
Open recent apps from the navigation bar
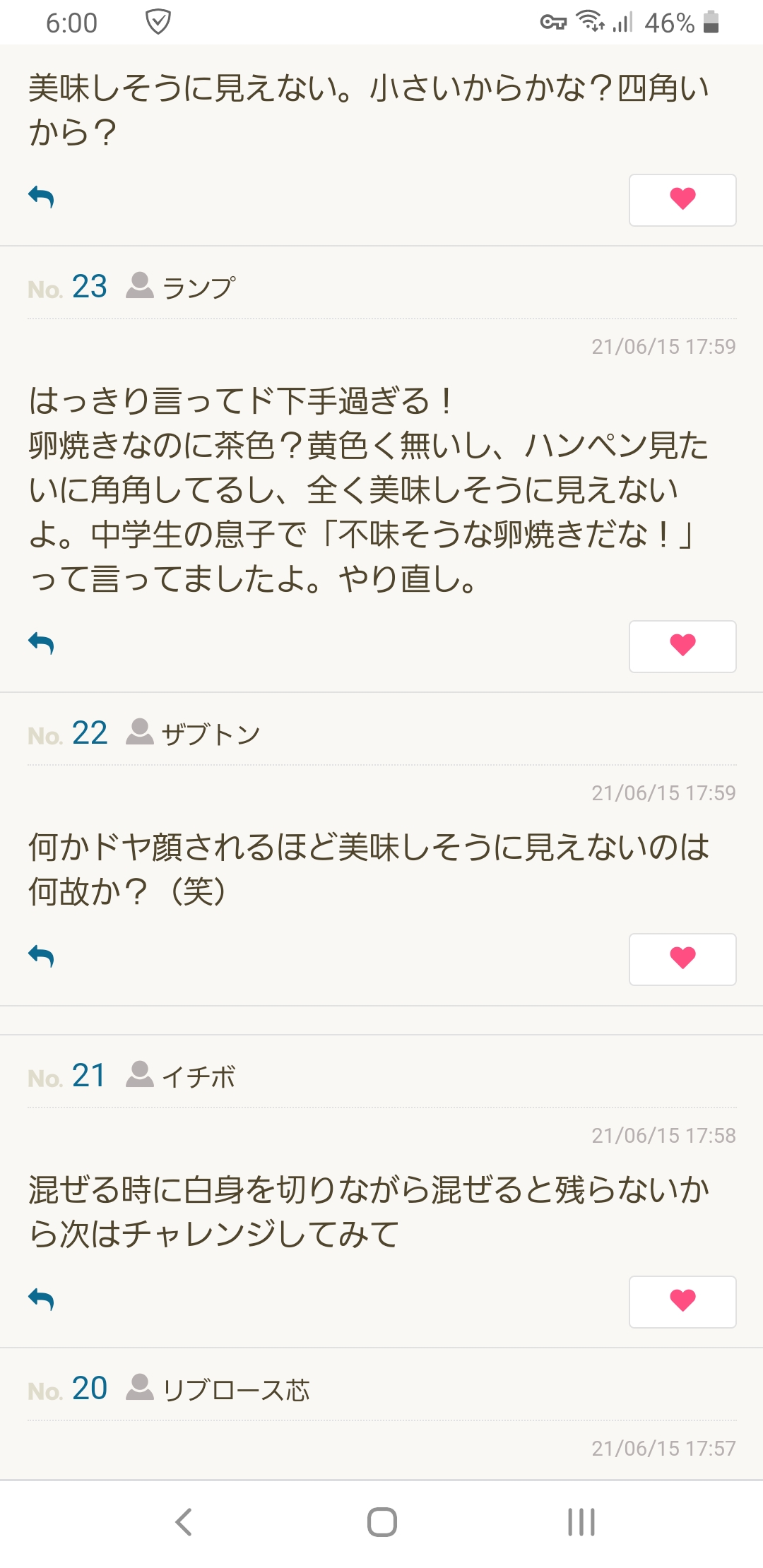(581, 1522)
